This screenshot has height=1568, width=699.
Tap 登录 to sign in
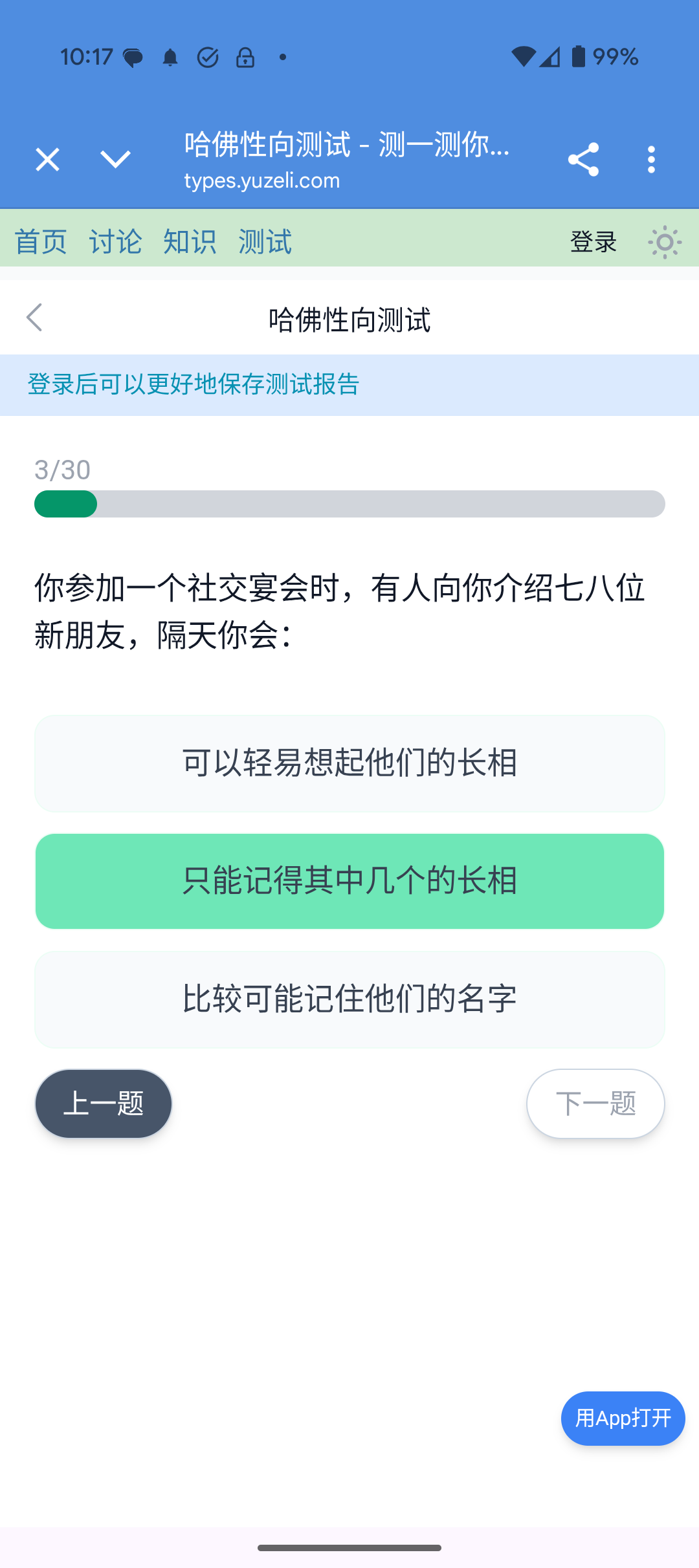click(x=593, y=242)
